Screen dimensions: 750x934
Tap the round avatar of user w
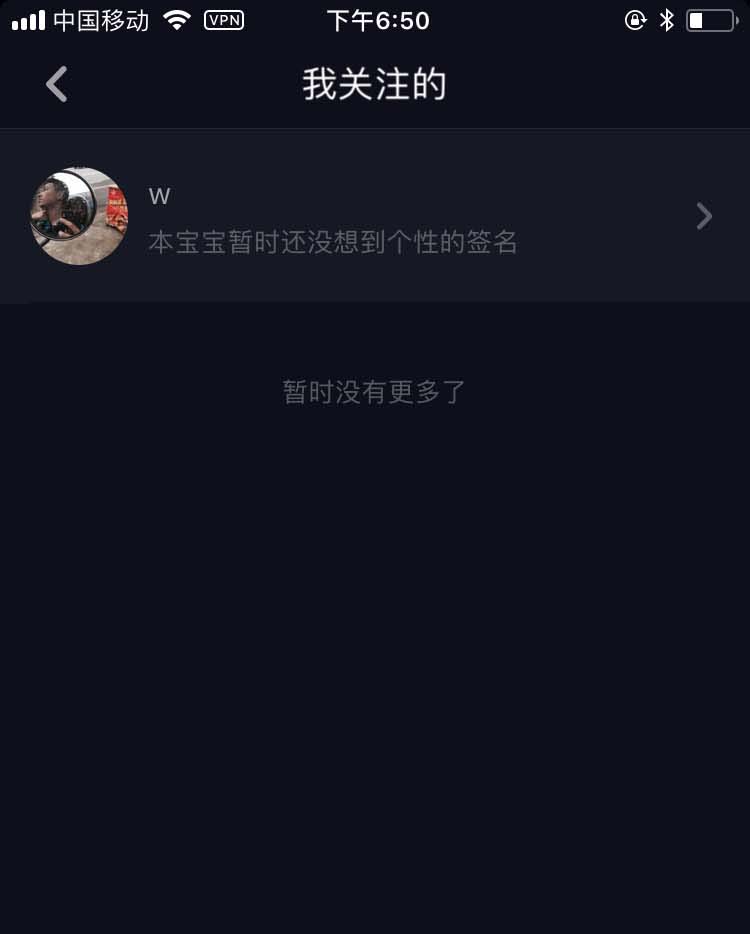click(x=79, y=216)
